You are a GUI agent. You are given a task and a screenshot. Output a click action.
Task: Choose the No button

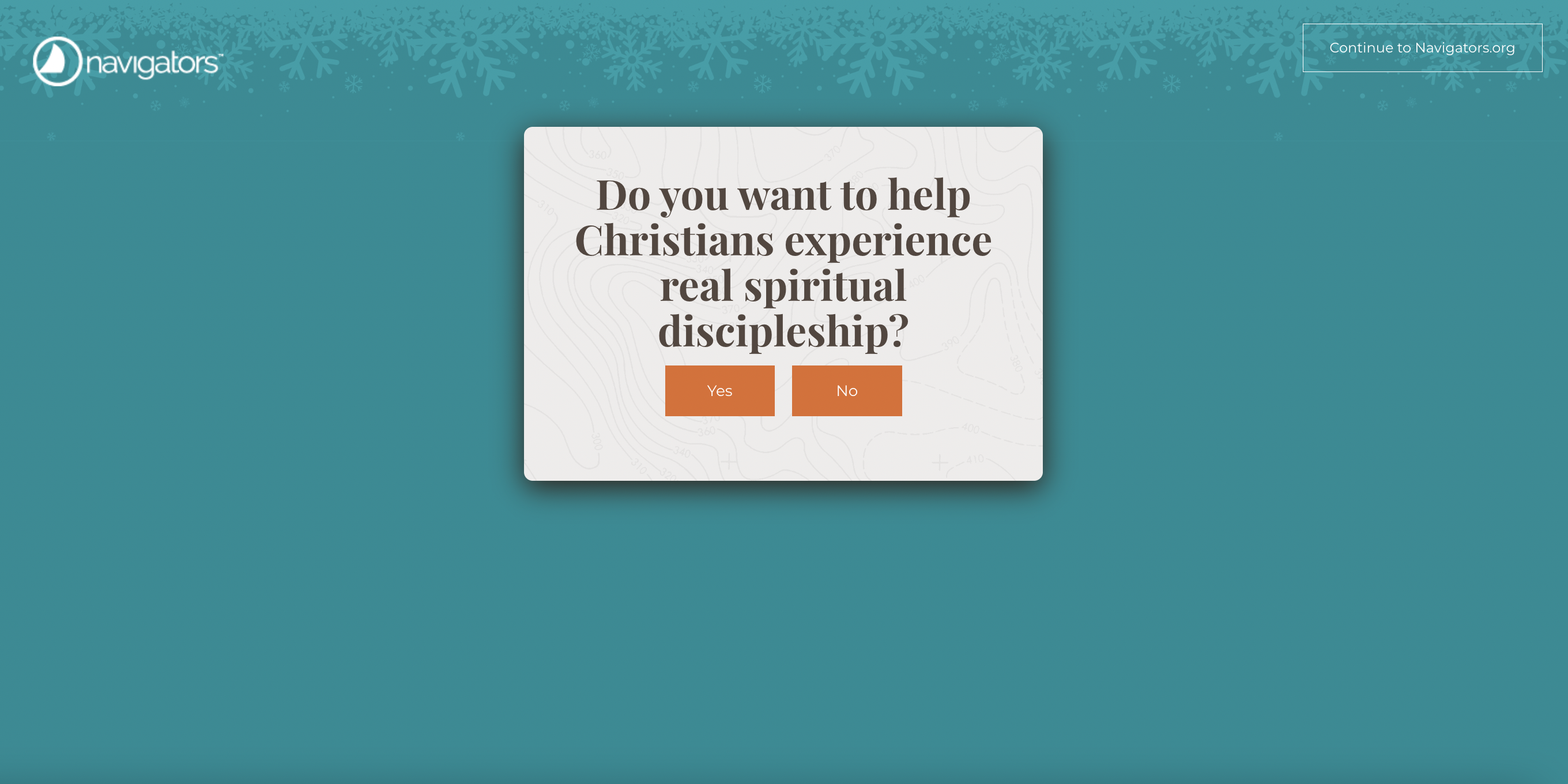(846, 391)
